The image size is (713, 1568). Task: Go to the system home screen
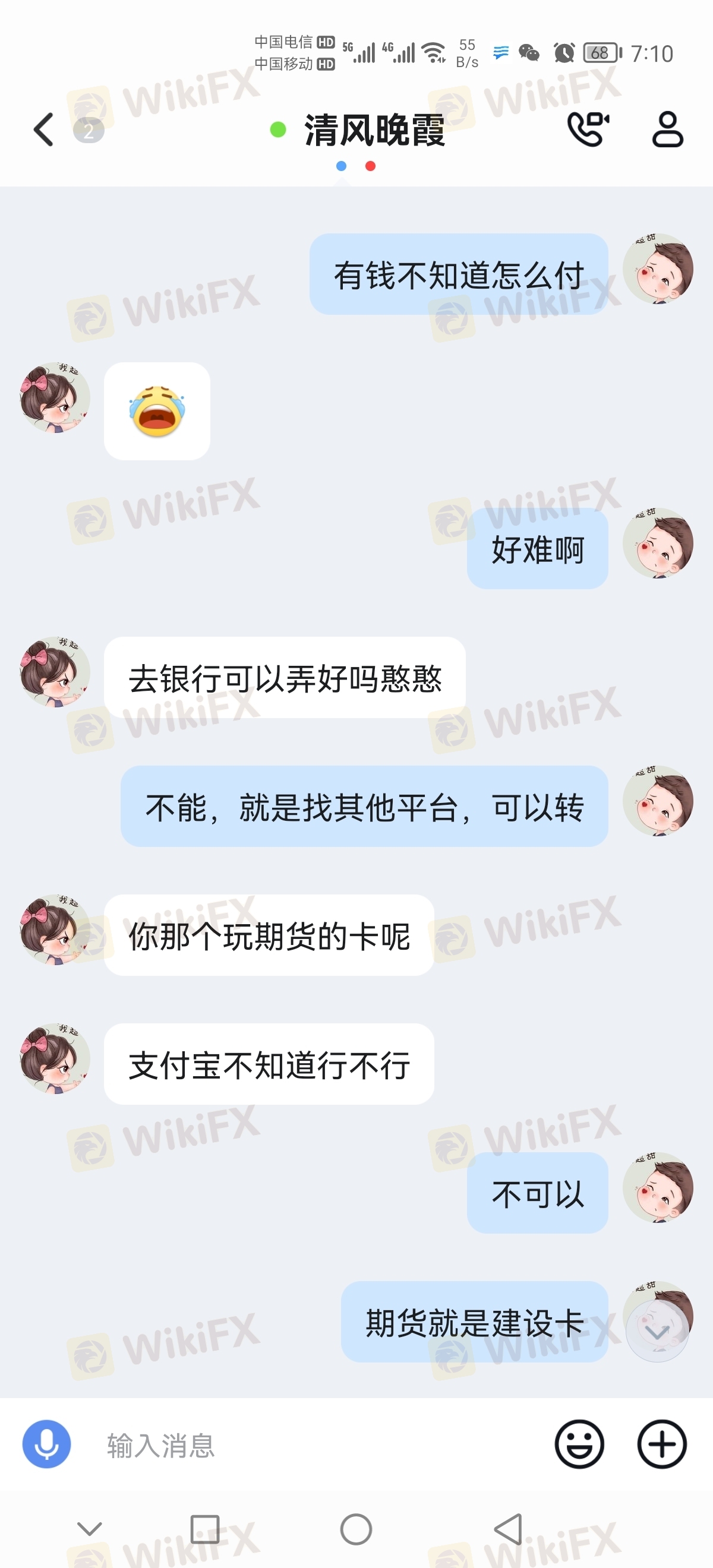(x=356, y=1528)
